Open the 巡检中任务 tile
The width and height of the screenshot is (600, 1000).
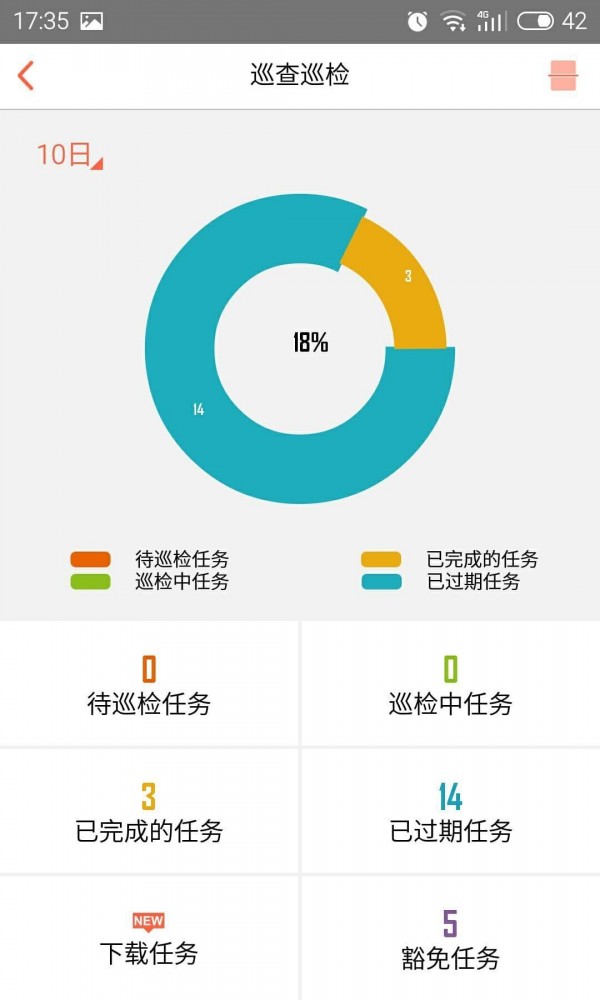(450, 685)
